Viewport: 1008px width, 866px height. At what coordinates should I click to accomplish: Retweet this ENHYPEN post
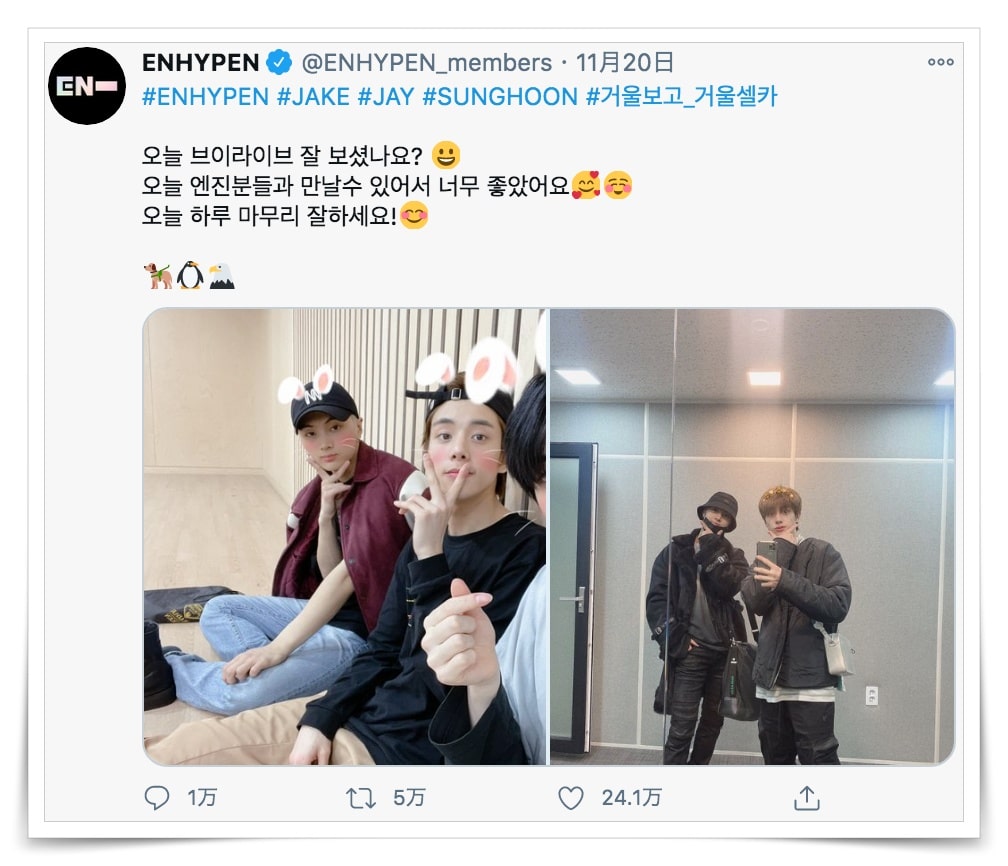360,797
